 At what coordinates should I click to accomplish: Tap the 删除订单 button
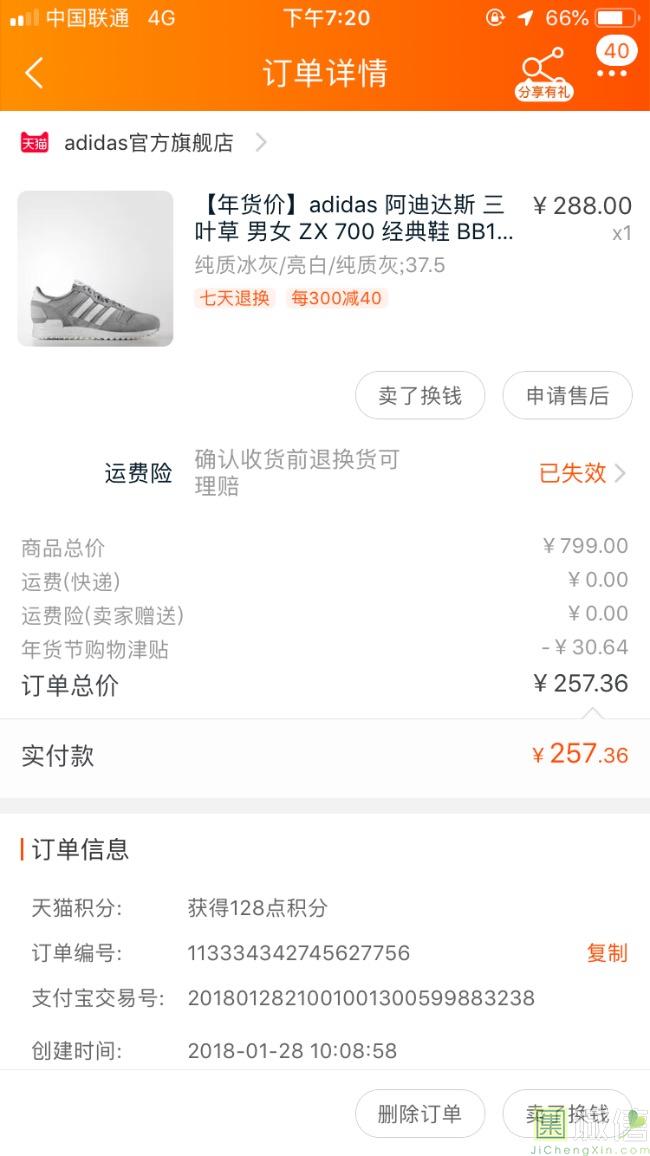420,1114
